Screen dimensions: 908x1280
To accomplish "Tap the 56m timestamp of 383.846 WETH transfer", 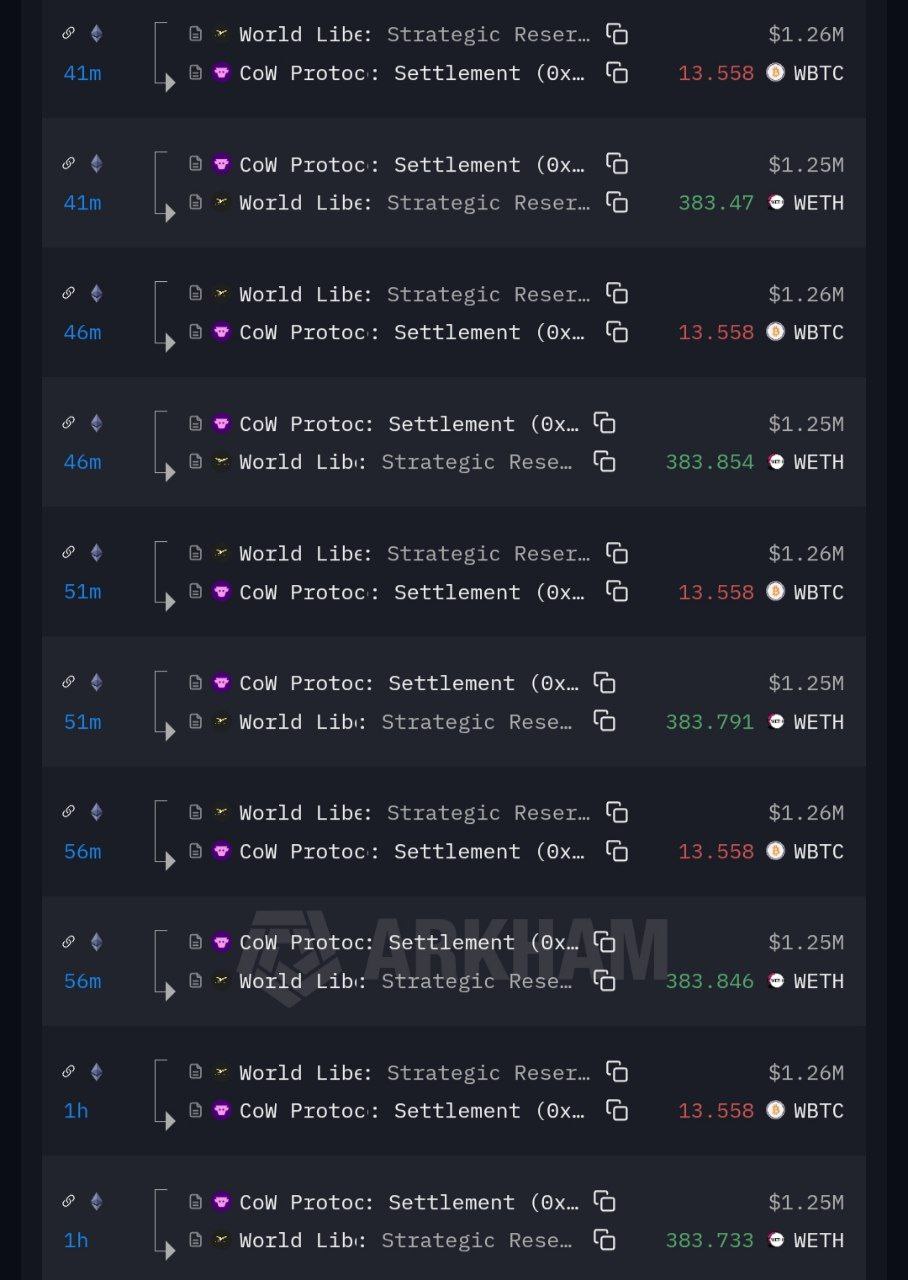I will (x=82, y=981).
